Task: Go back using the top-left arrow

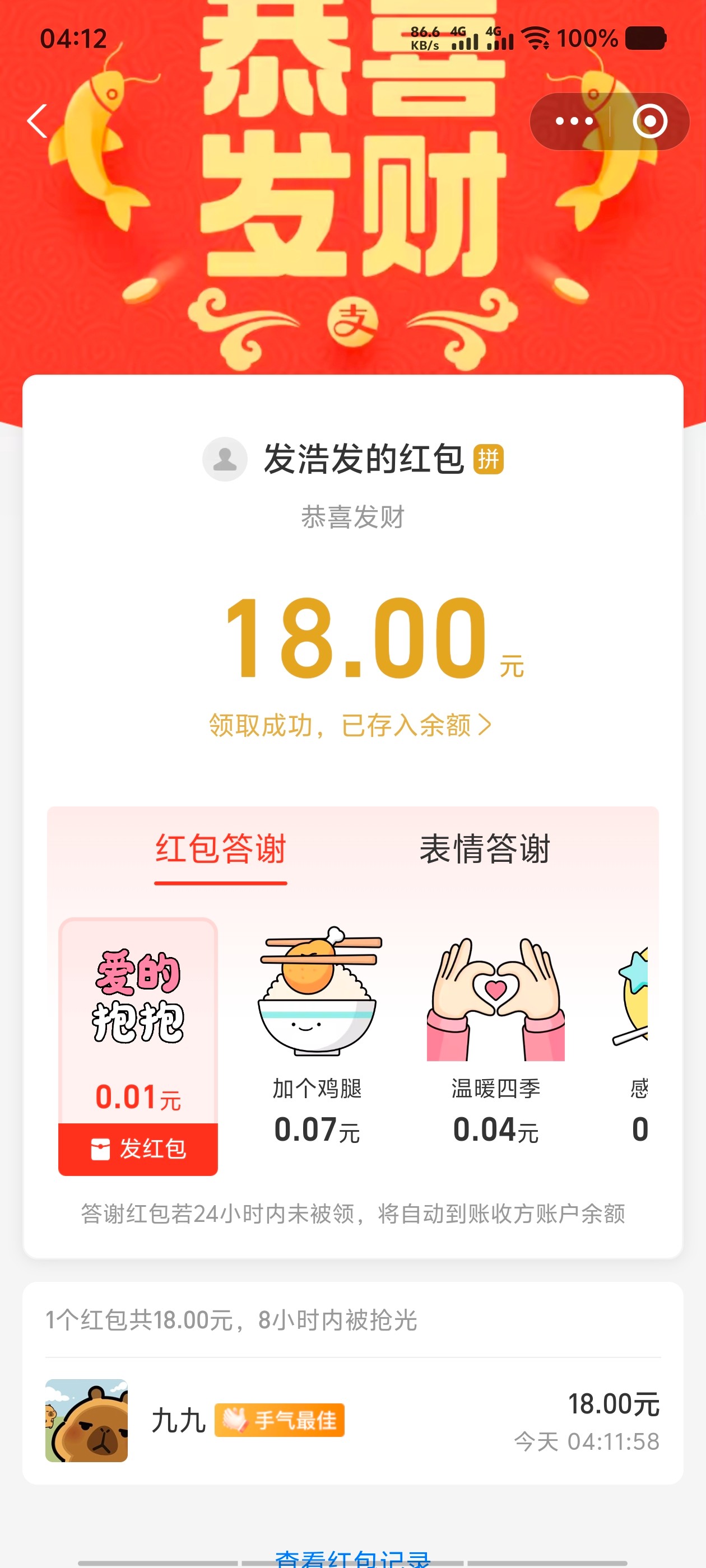Action: [x=38, y=121]
